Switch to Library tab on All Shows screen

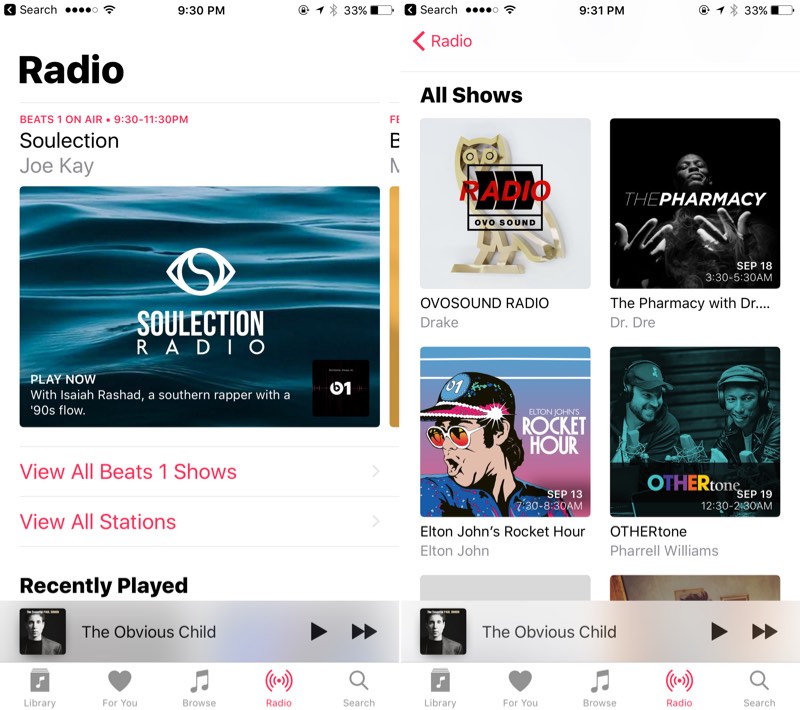[x=440, y=688]
